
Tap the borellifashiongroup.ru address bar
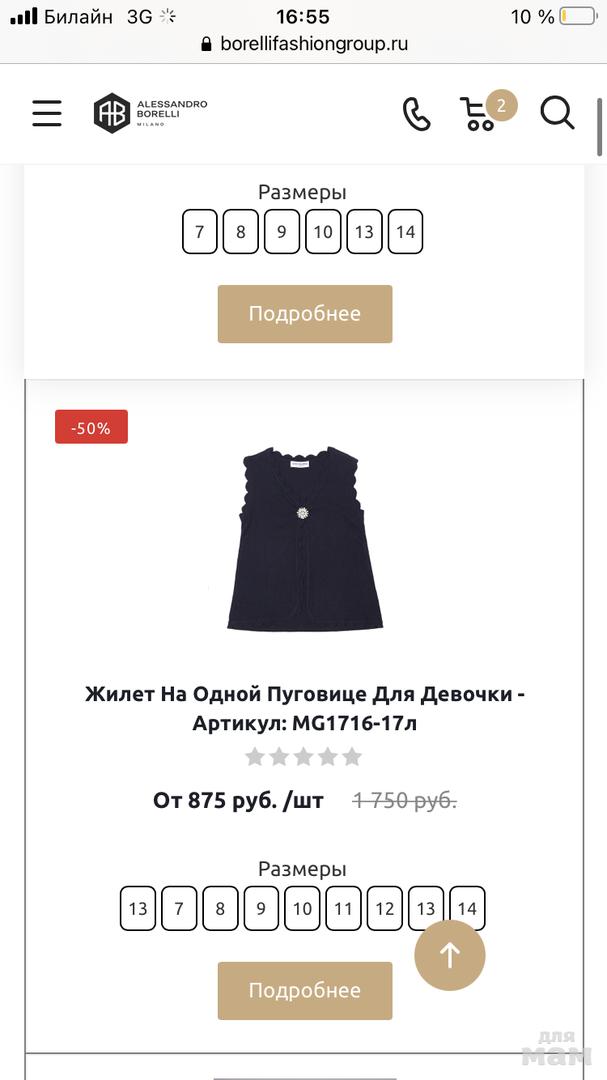(304, 44)
